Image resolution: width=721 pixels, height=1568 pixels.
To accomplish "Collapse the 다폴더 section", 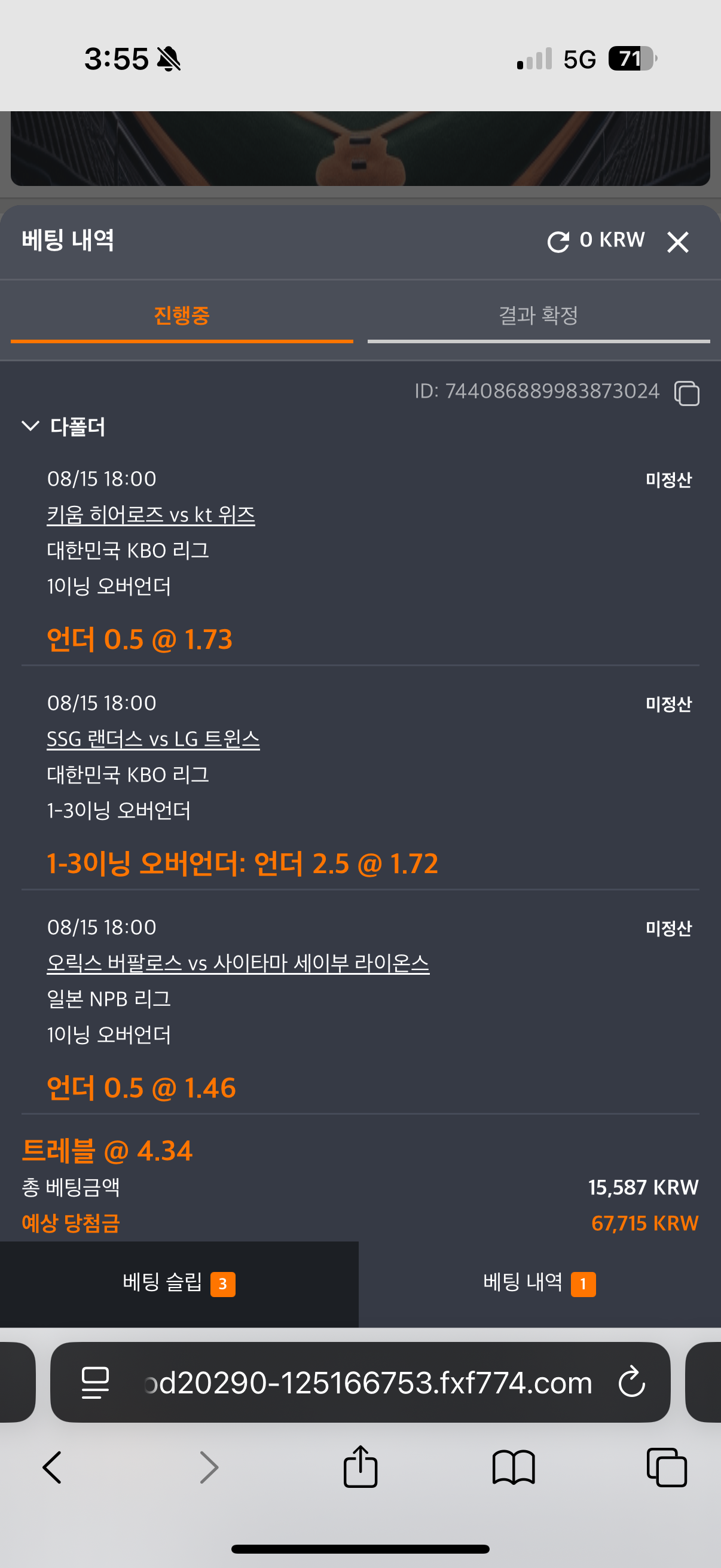I will pyautogui.click(x=30, y=425).
